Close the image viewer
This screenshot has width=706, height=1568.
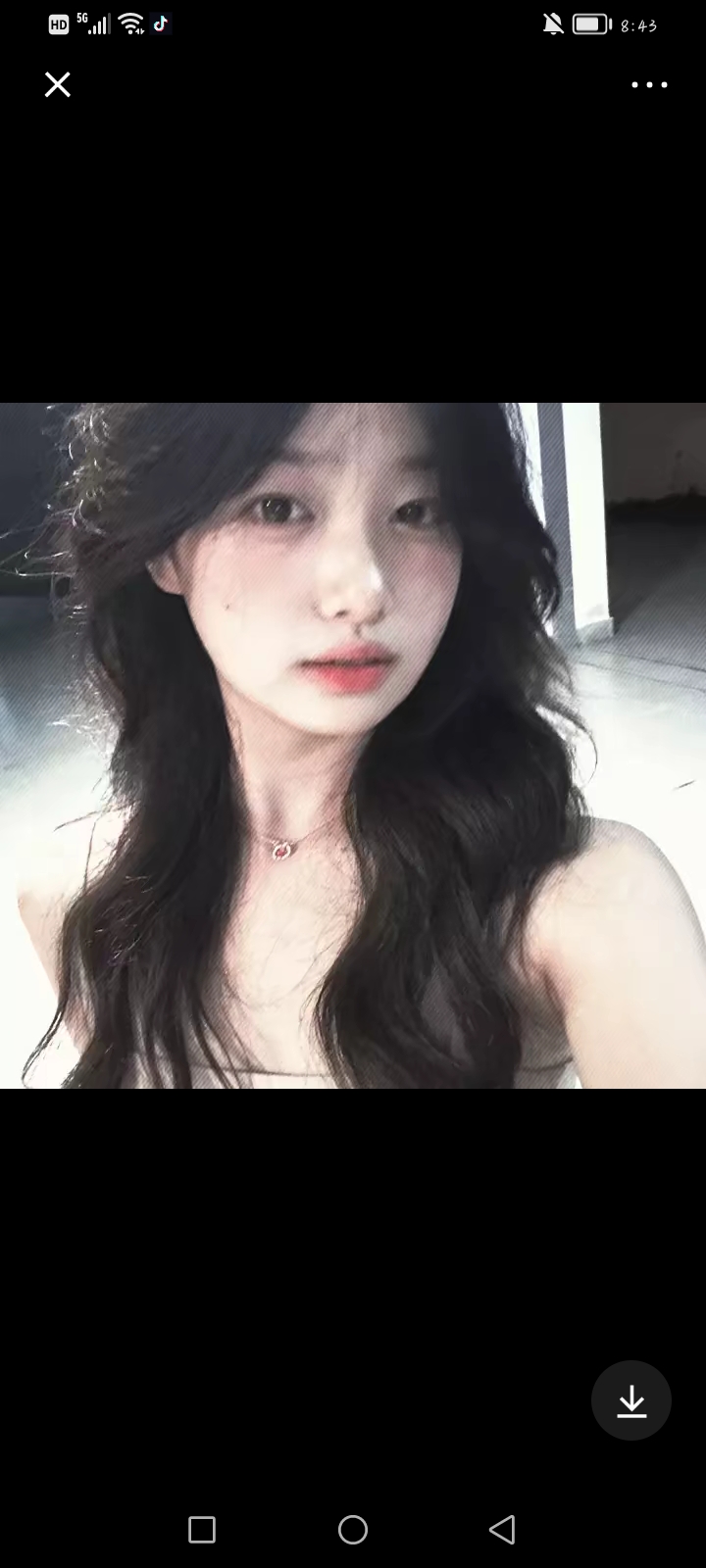(x=58, y=85)
